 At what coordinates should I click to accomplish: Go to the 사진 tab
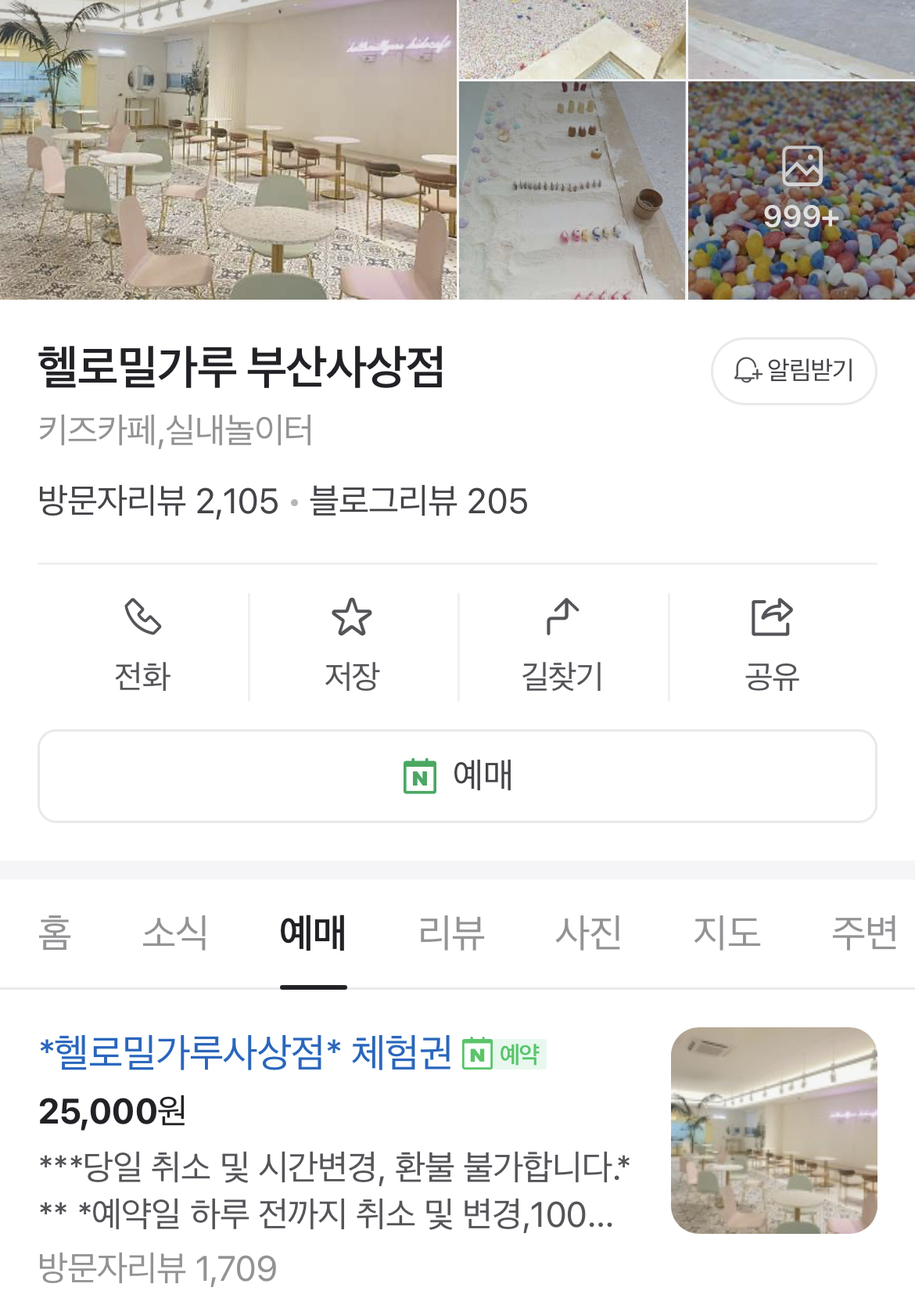tap(589, 933)
